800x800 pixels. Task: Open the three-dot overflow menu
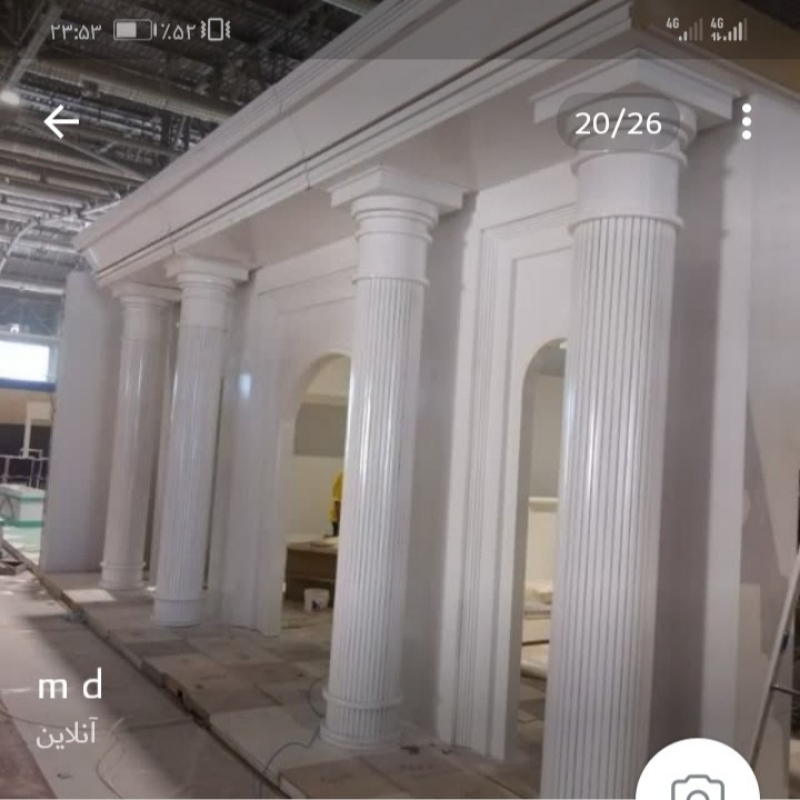click(x=746, y=121)
